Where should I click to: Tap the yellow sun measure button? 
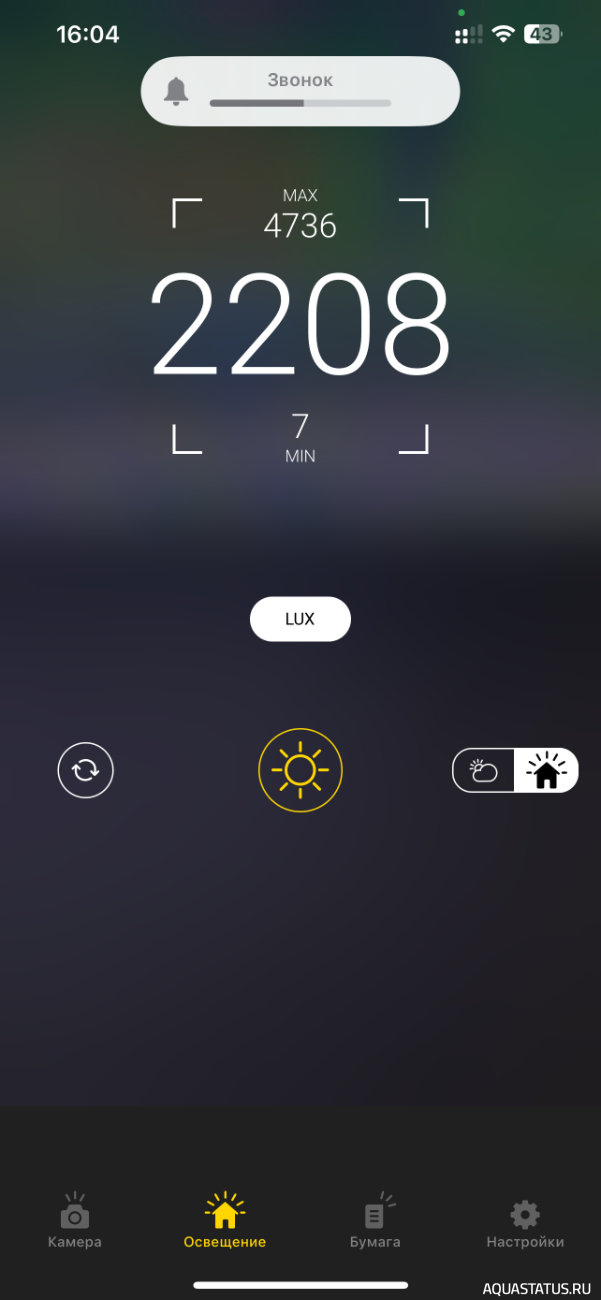300,770
